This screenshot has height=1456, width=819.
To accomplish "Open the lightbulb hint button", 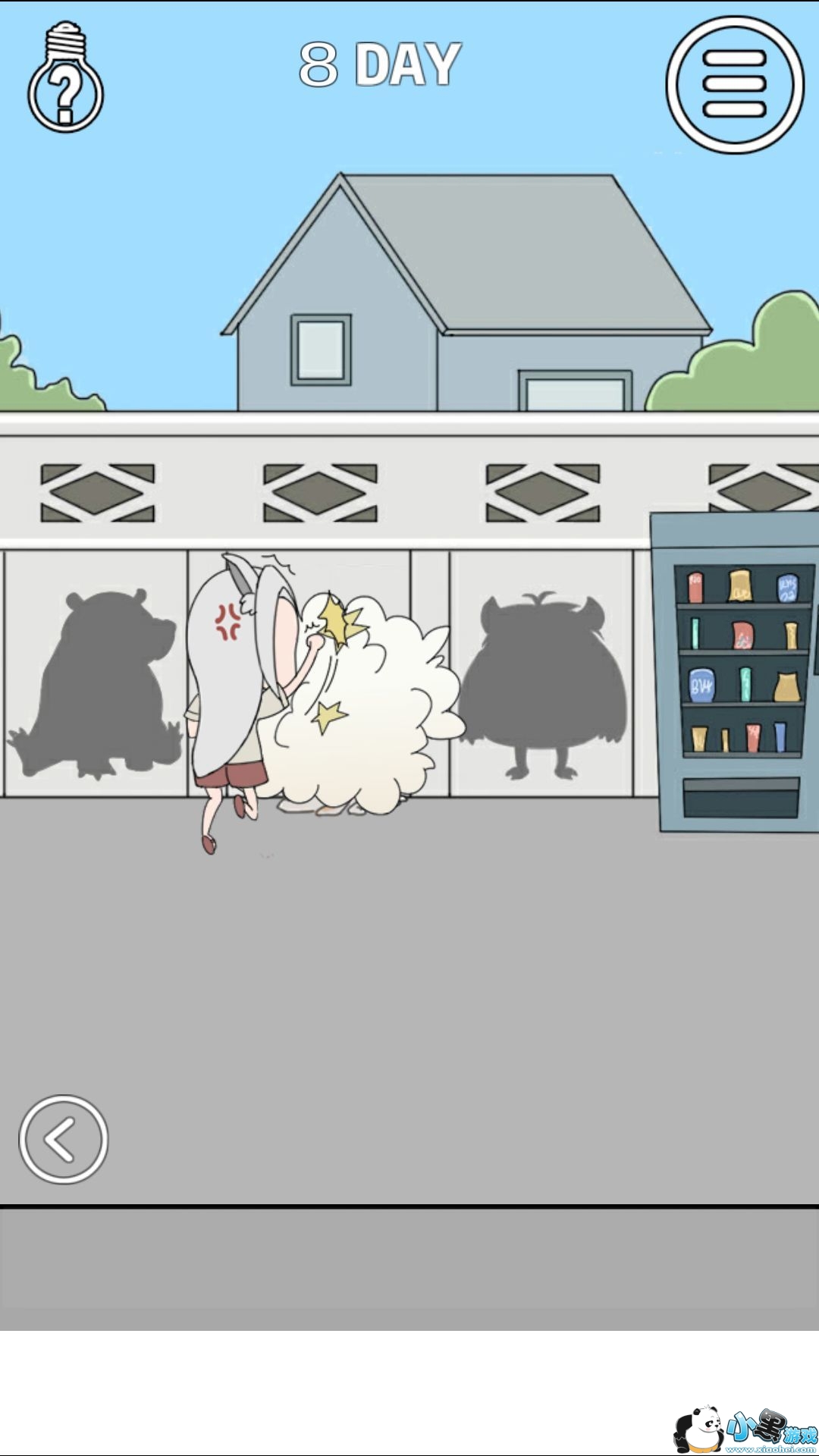I will point(66,77).
